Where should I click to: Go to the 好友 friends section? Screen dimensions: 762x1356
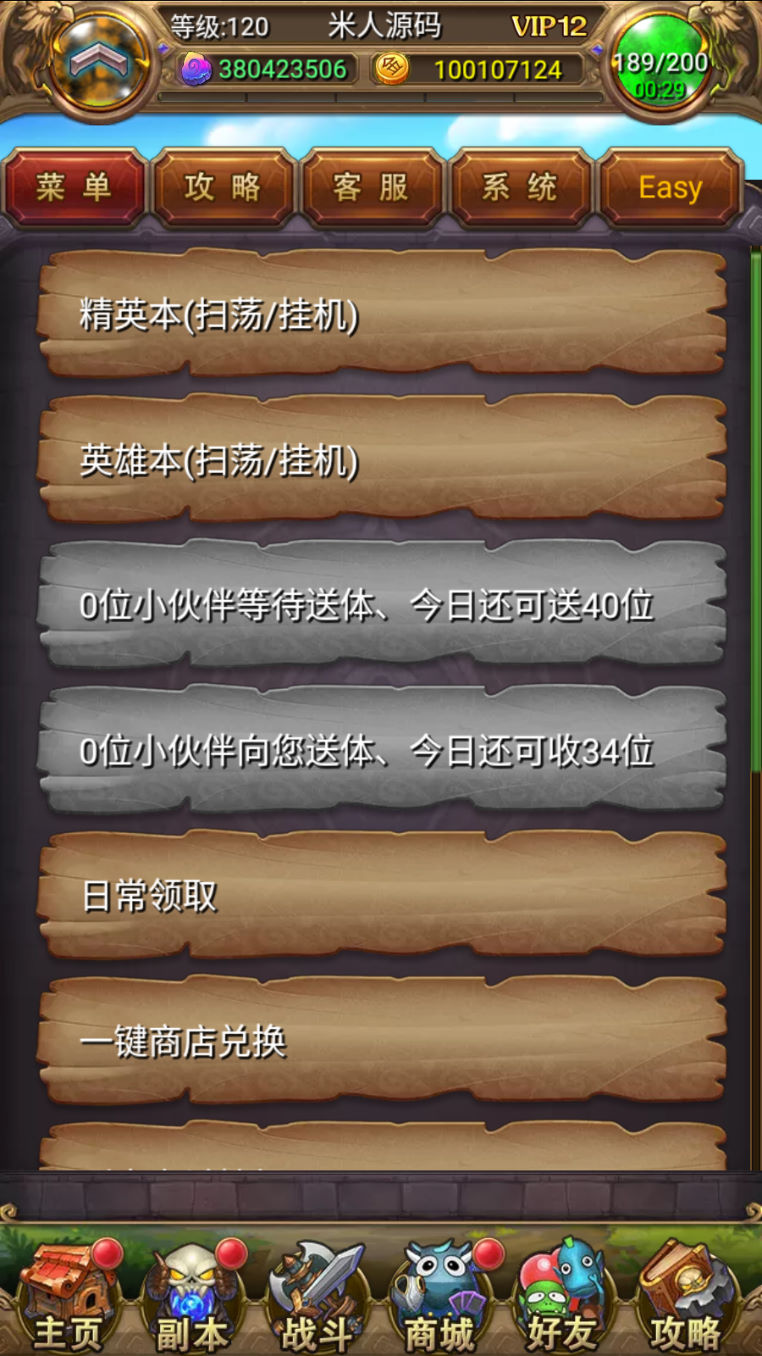click(x=564, y=1295)
